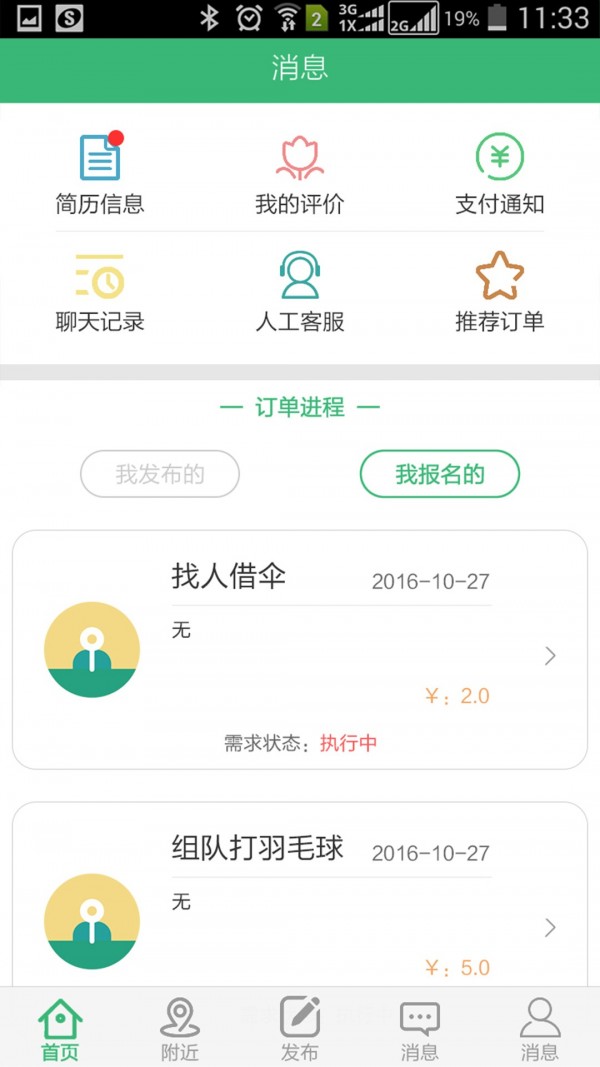This screenshot has height=1067, width=600.
Task: Open 支付通知 payment notices
Action: 500,174
